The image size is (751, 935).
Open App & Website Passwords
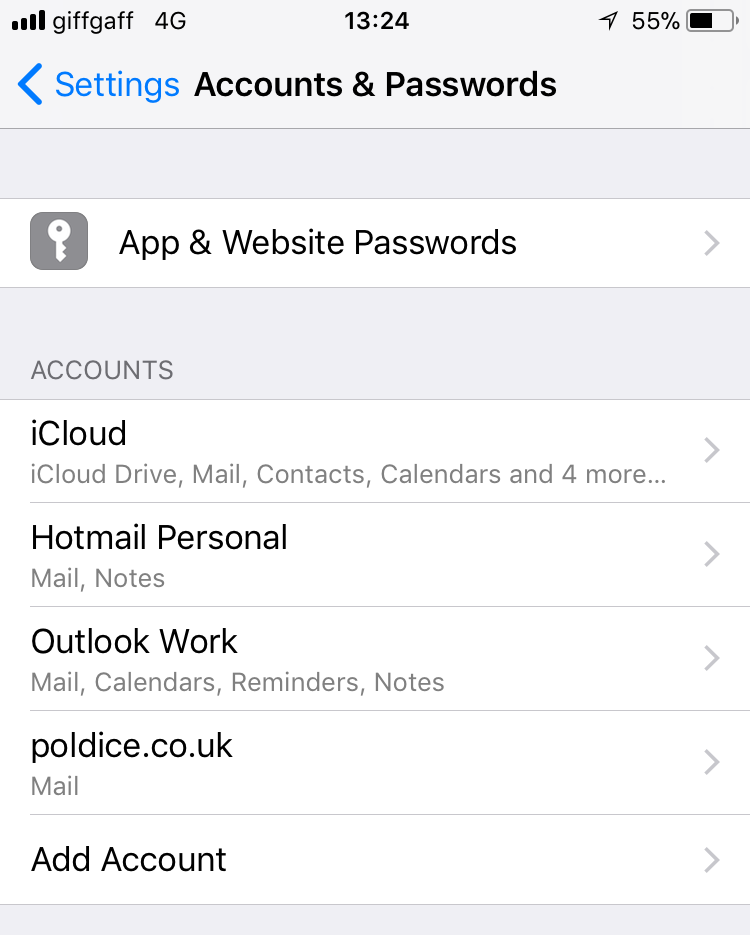coord(375,243)
